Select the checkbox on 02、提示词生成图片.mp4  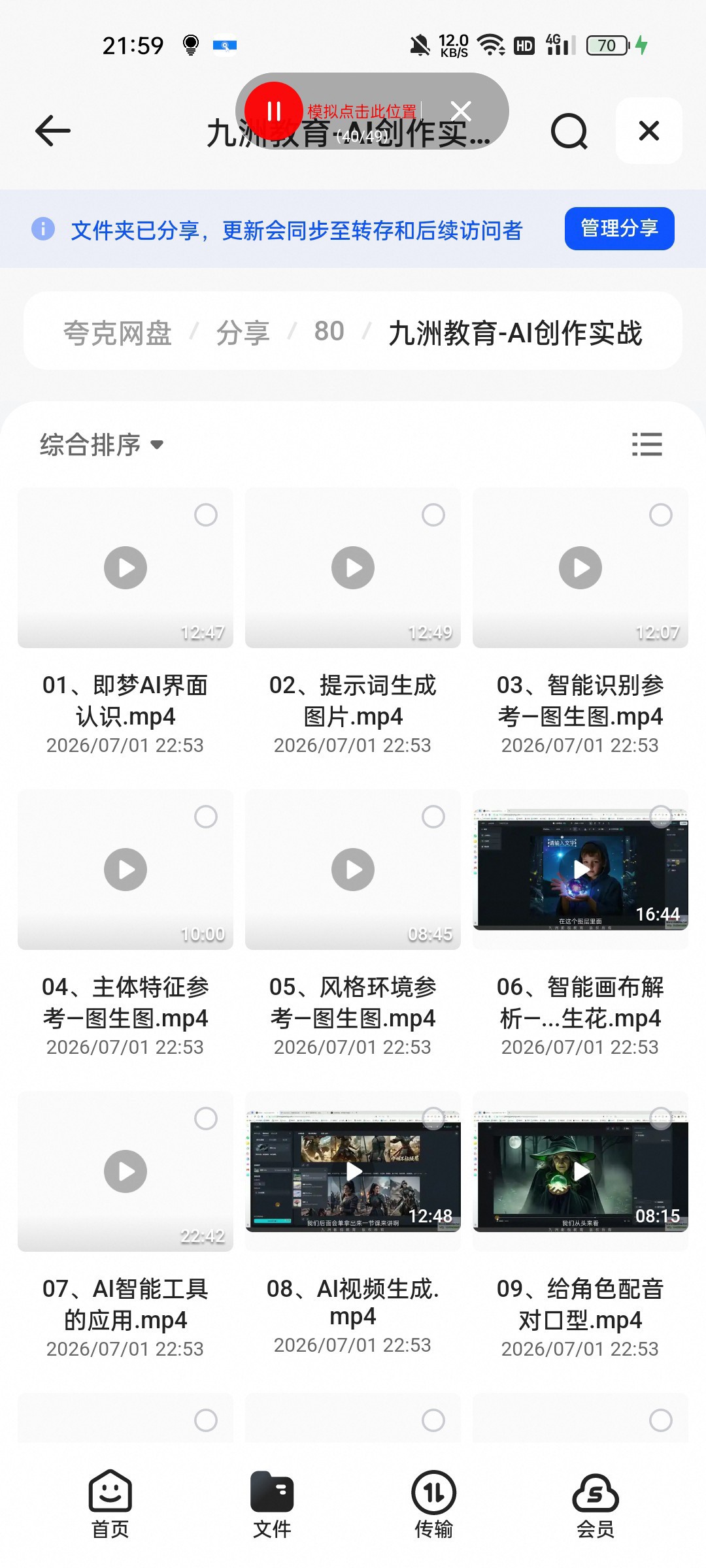click(x=433, y=515)
